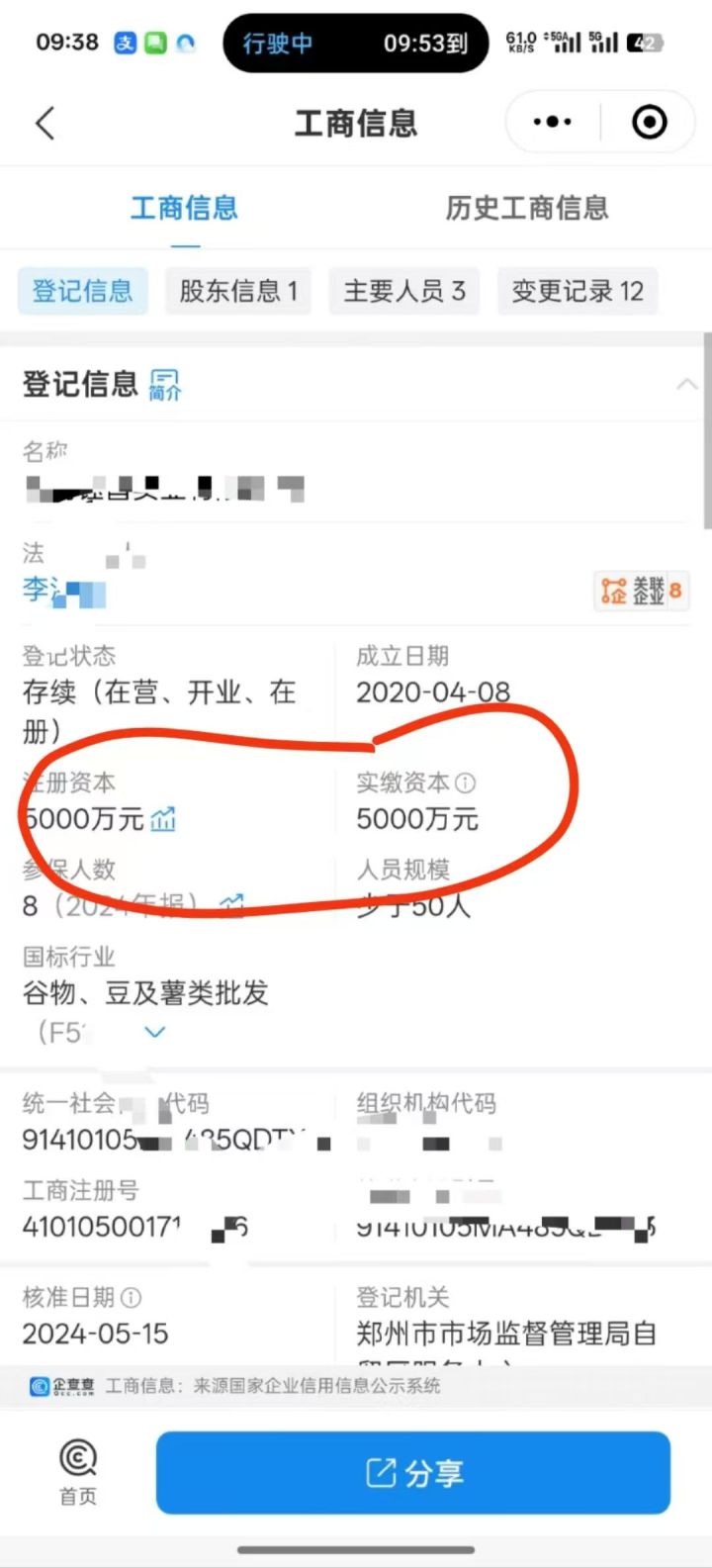Open the legal representative's name link

click(x=61, y=592)
